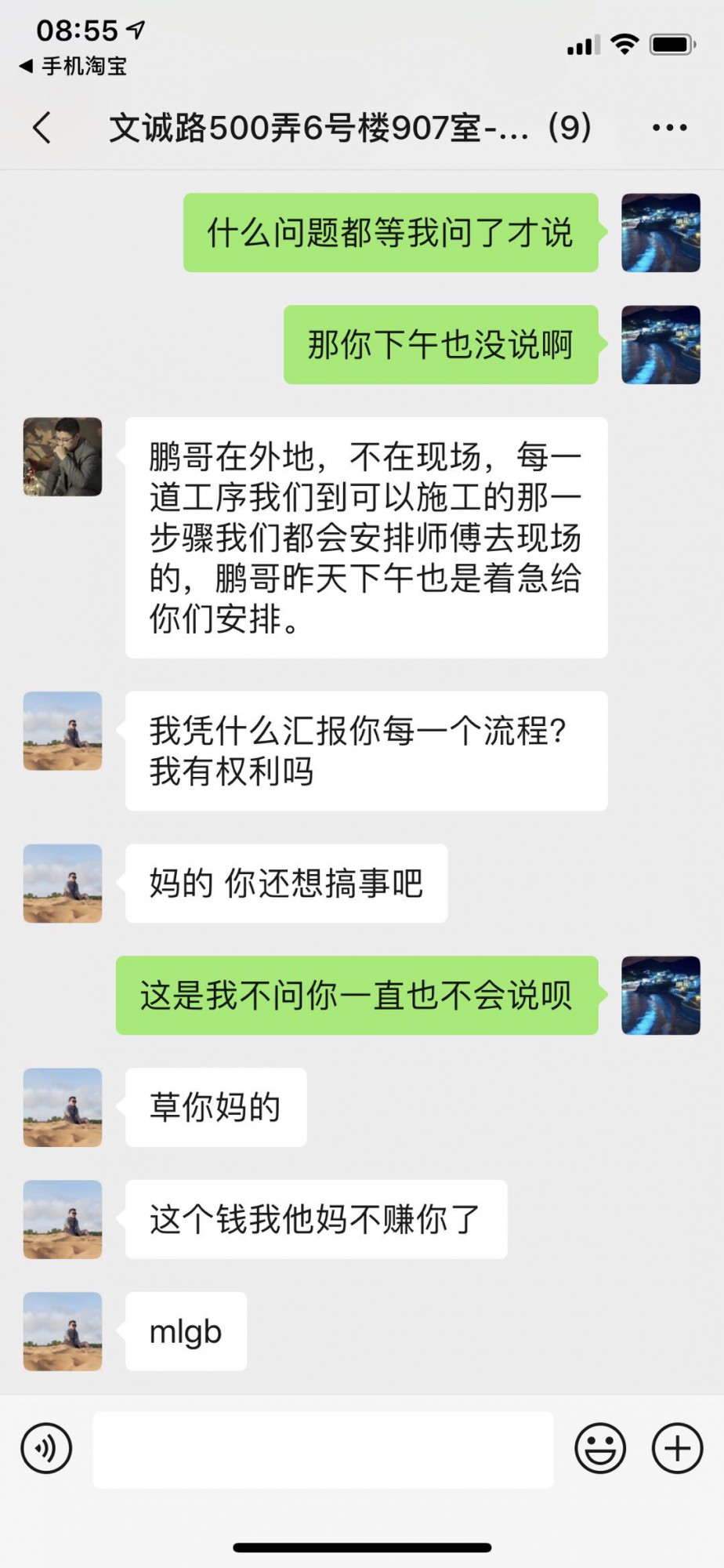Viewport: 724px width, 1568px height.
Task: Open the plus attachments menu
Action: coord(677,1449)
